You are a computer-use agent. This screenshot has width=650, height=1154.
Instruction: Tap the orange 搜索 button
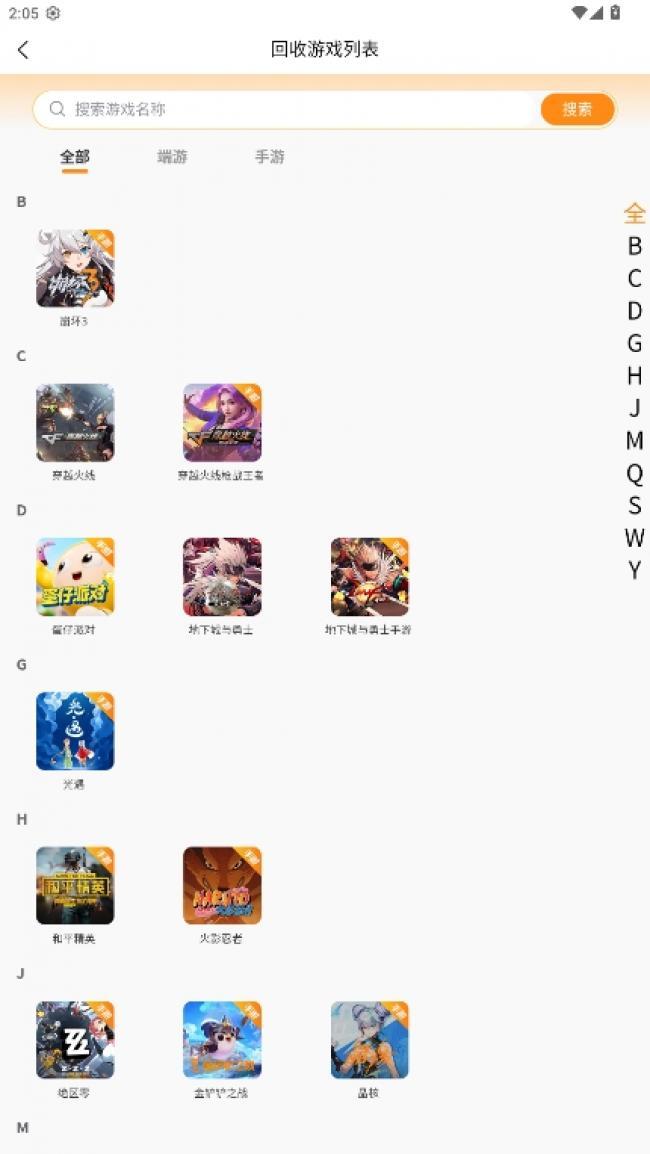[x=577, y=110]
